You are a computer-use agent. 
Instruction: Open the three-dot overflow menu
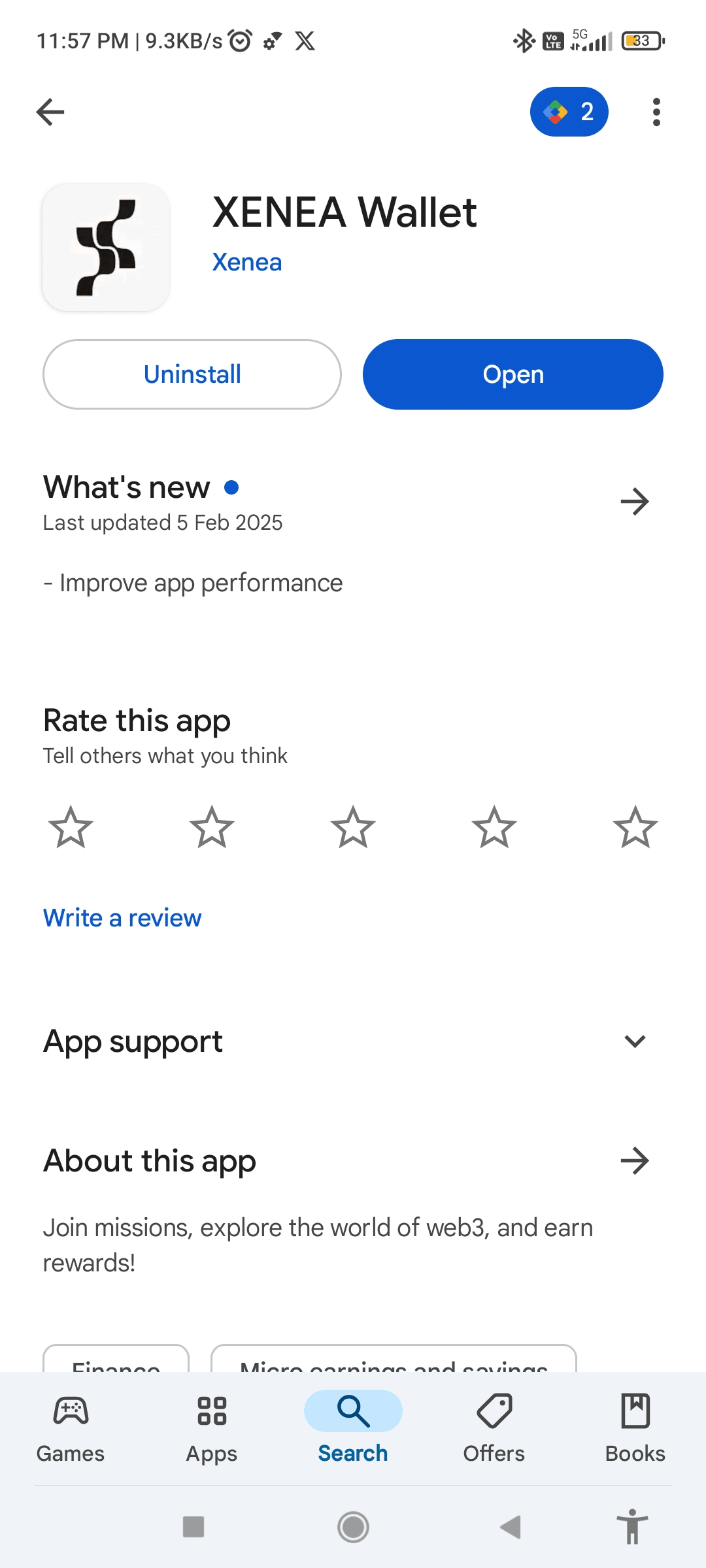click(656, 112)
